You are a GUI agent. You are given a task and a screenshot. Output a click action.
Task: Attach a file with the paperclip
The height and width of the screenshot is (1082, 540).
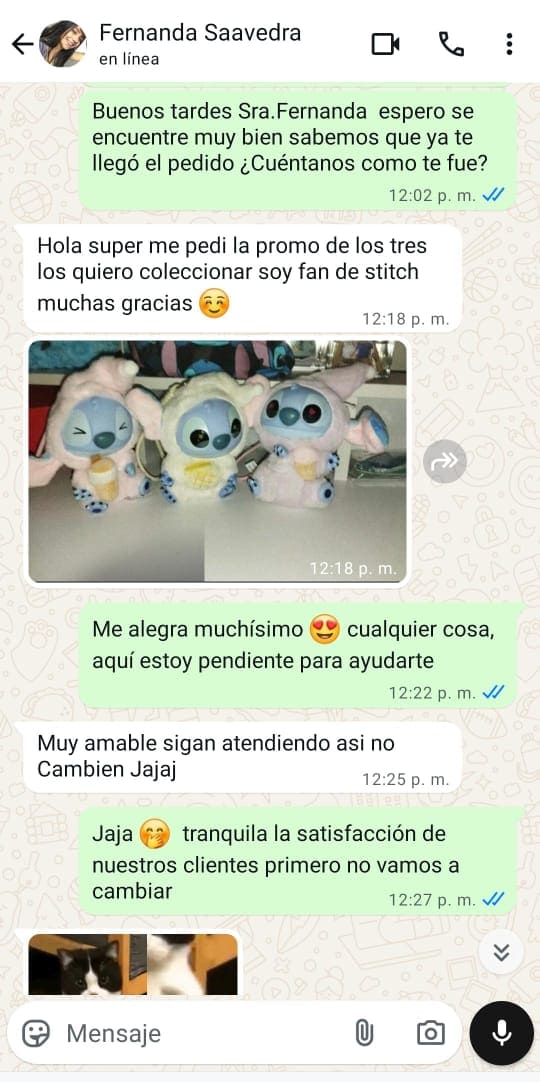tap(363, 1033)
